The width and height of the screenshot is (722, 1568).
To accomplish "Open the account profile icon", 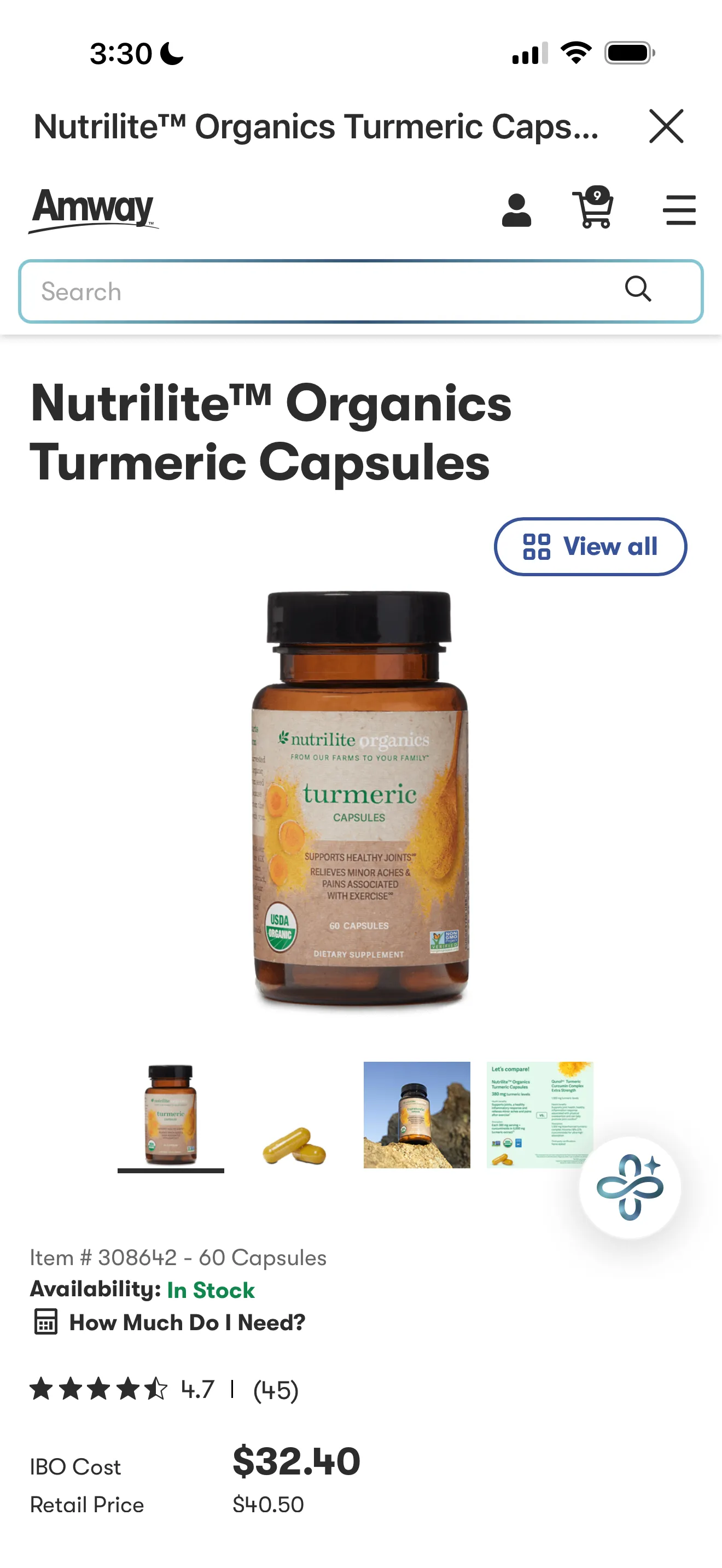I will [516, 210].
